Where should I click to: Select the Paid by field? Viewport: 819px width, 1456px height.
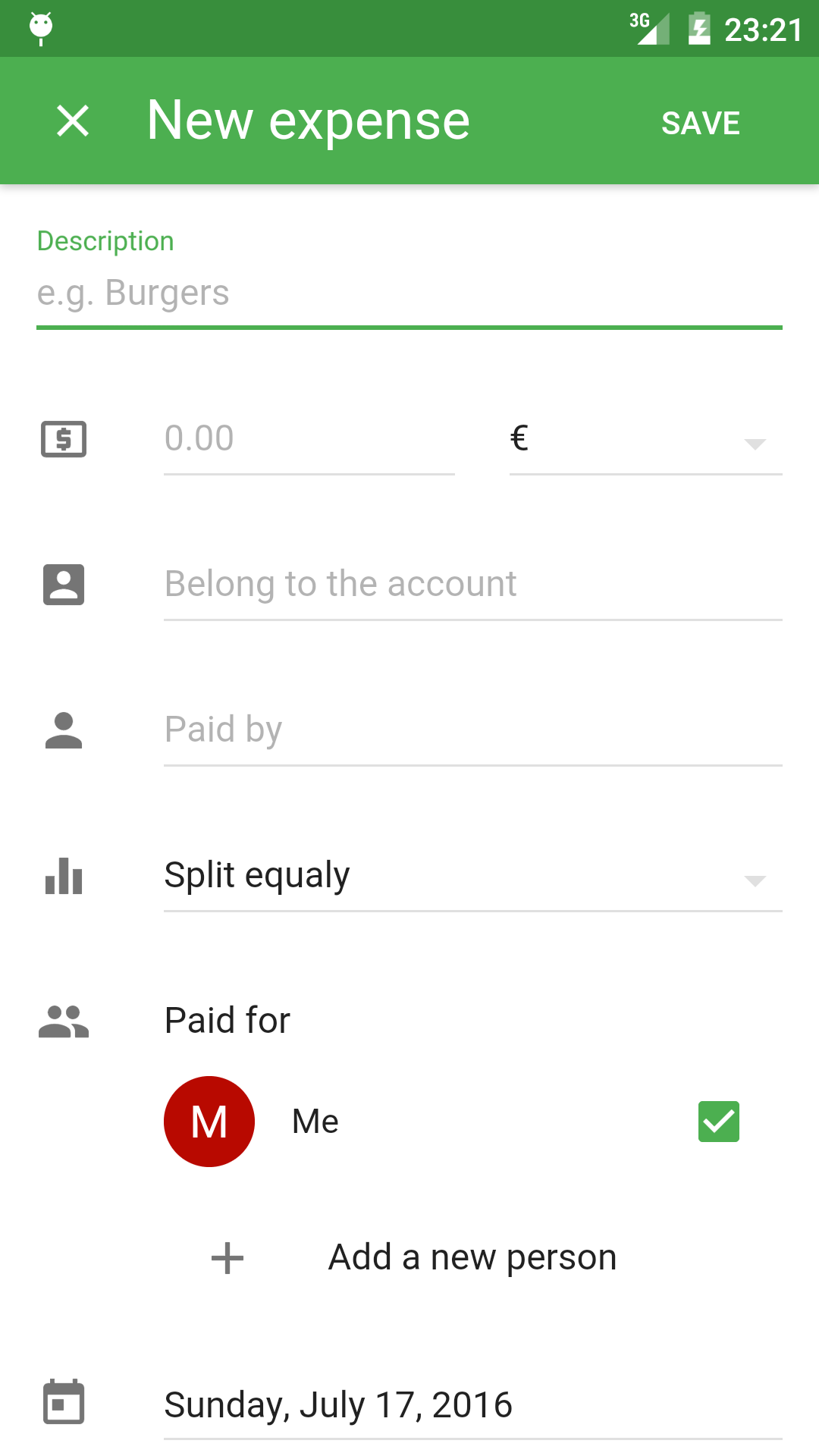pyautogui.click(x=473, y=731)
